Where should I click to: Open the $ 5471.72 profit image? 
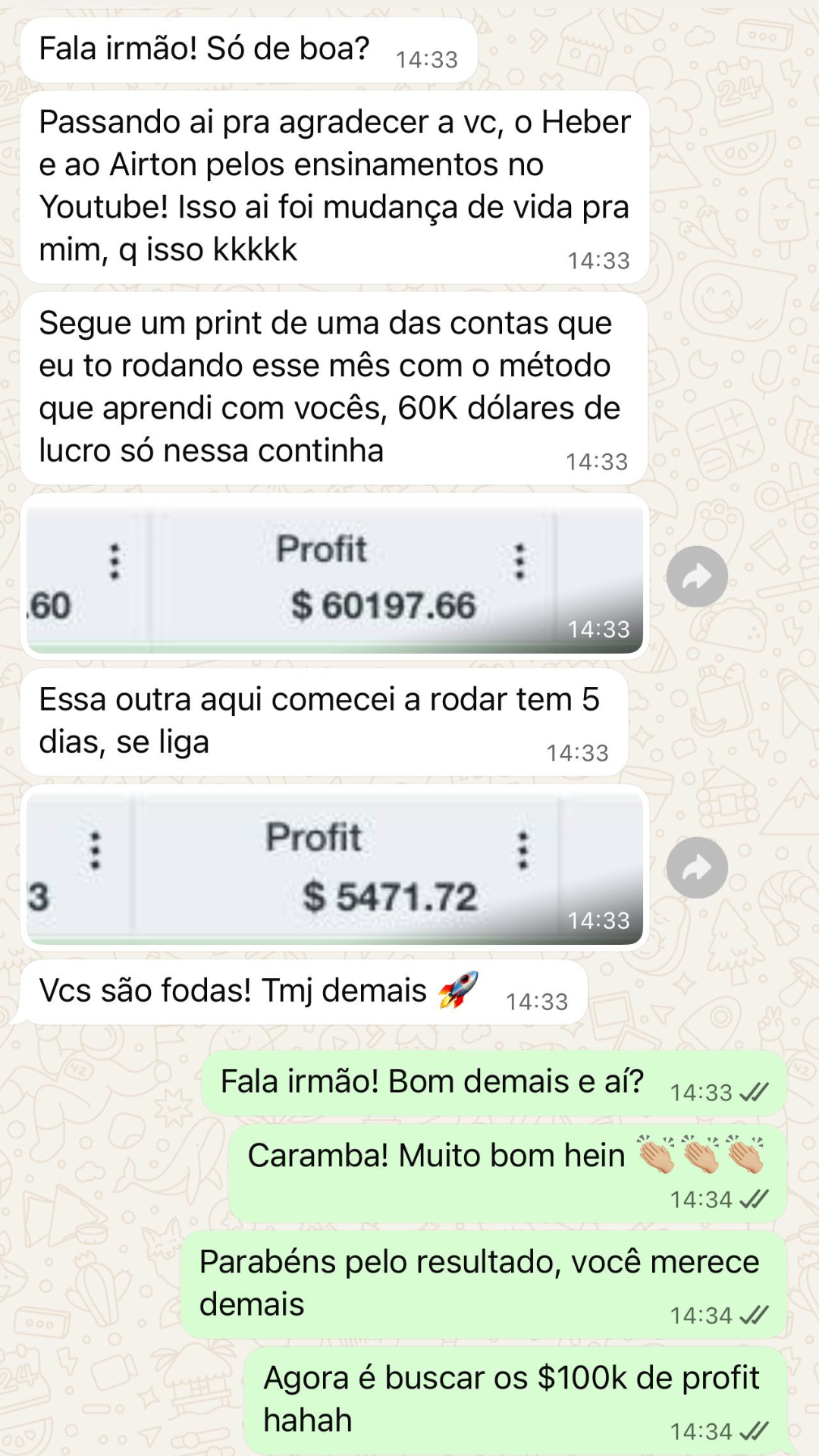(x=334, y=868)
